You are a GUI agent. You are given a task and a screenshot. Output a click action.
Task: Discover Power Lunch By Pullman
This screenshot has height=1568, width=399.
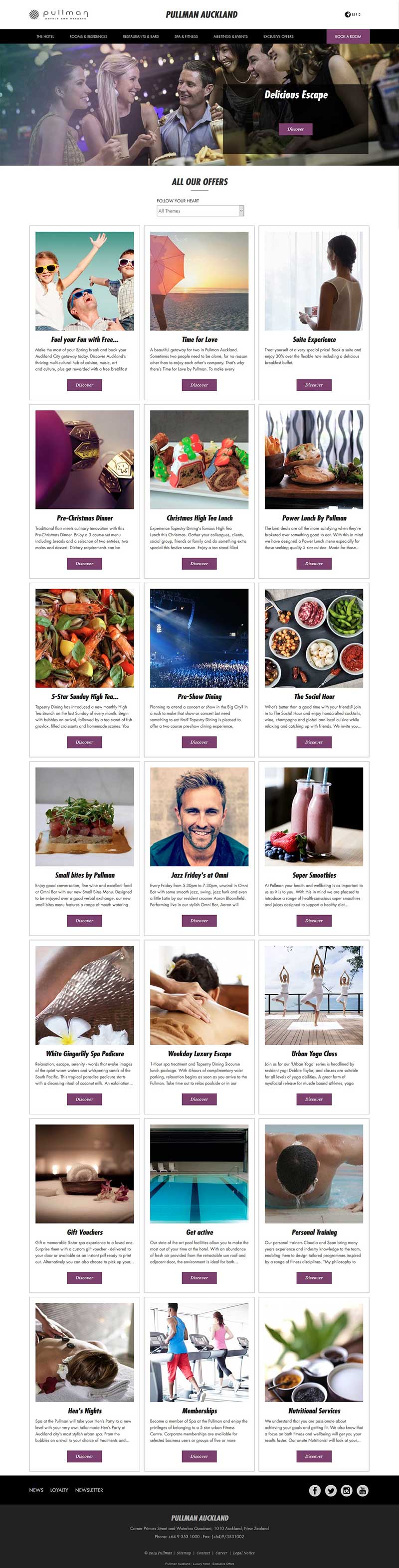[314, 563]
